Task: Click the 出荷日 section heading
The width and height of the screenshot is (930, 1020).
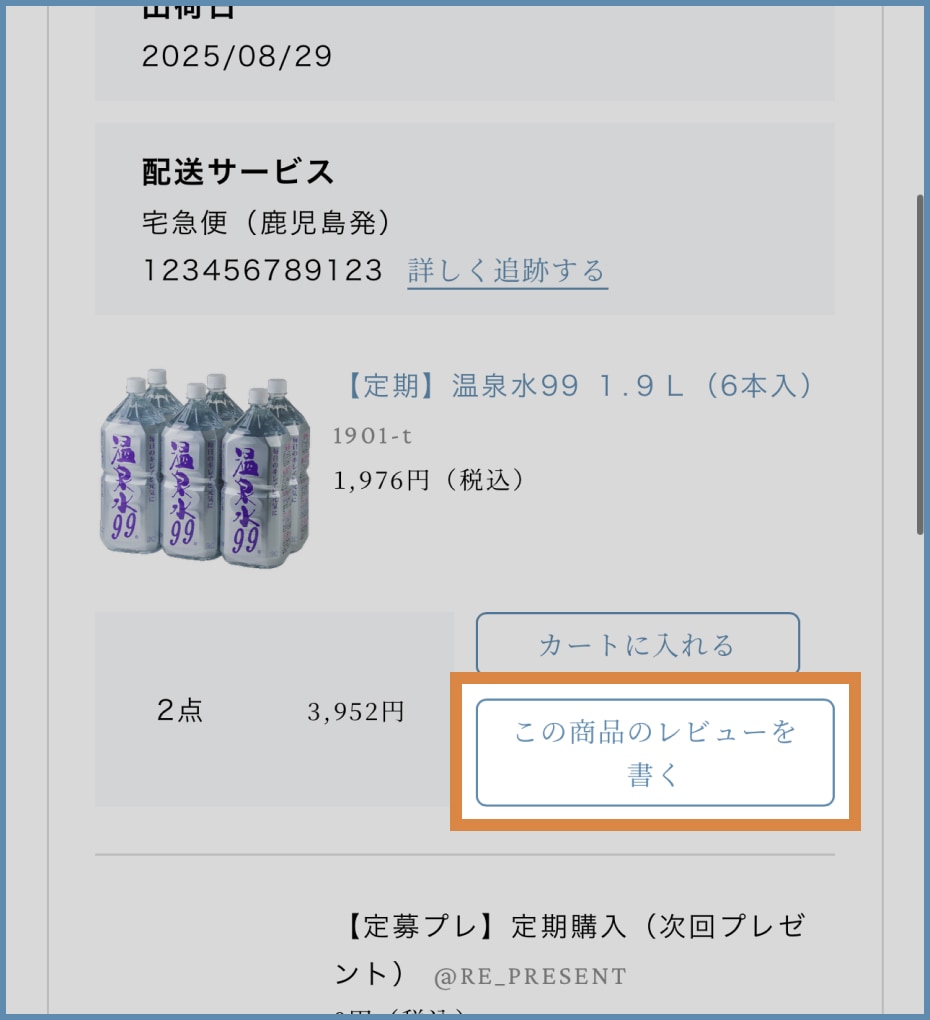Action: (170, 8)
